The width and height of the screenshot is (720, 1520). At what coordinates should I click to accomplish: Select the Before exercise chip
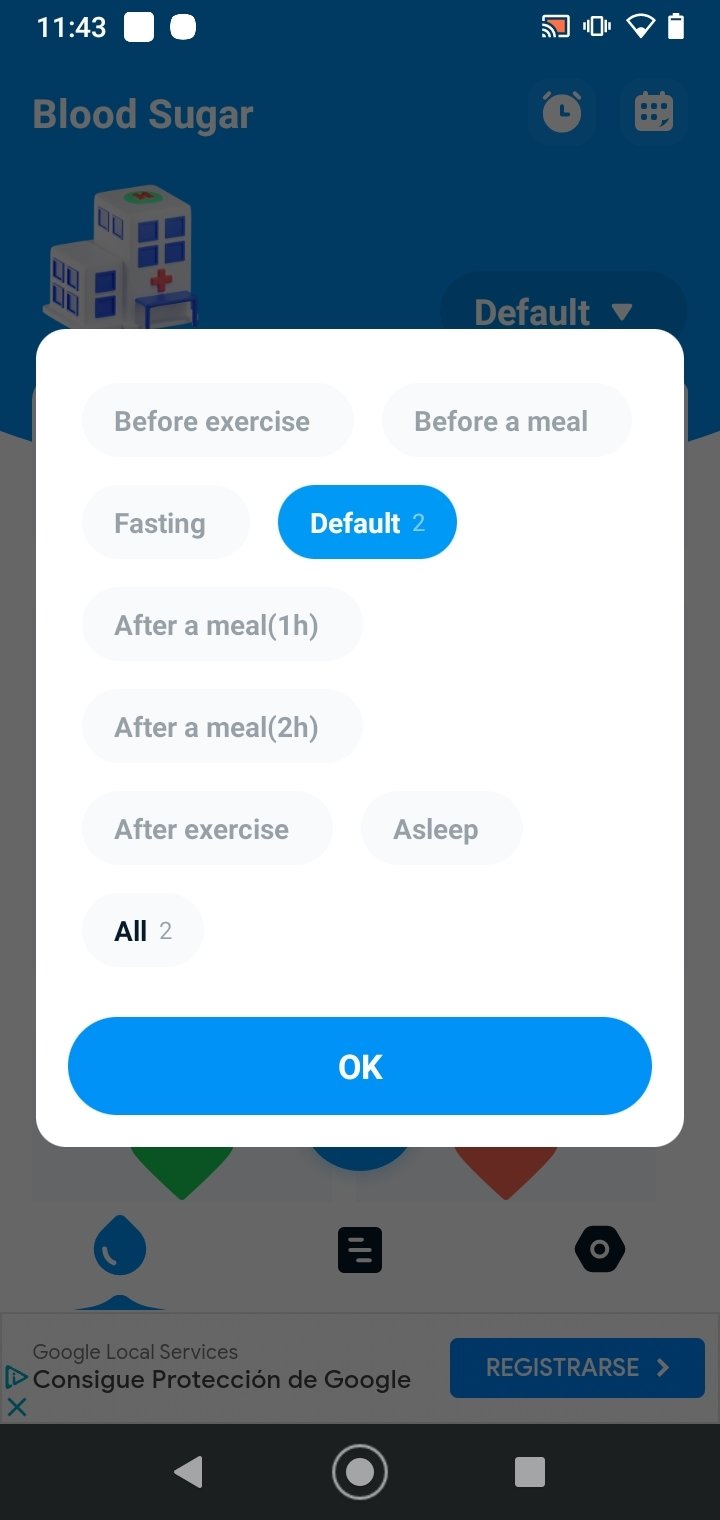coord(217,421)
